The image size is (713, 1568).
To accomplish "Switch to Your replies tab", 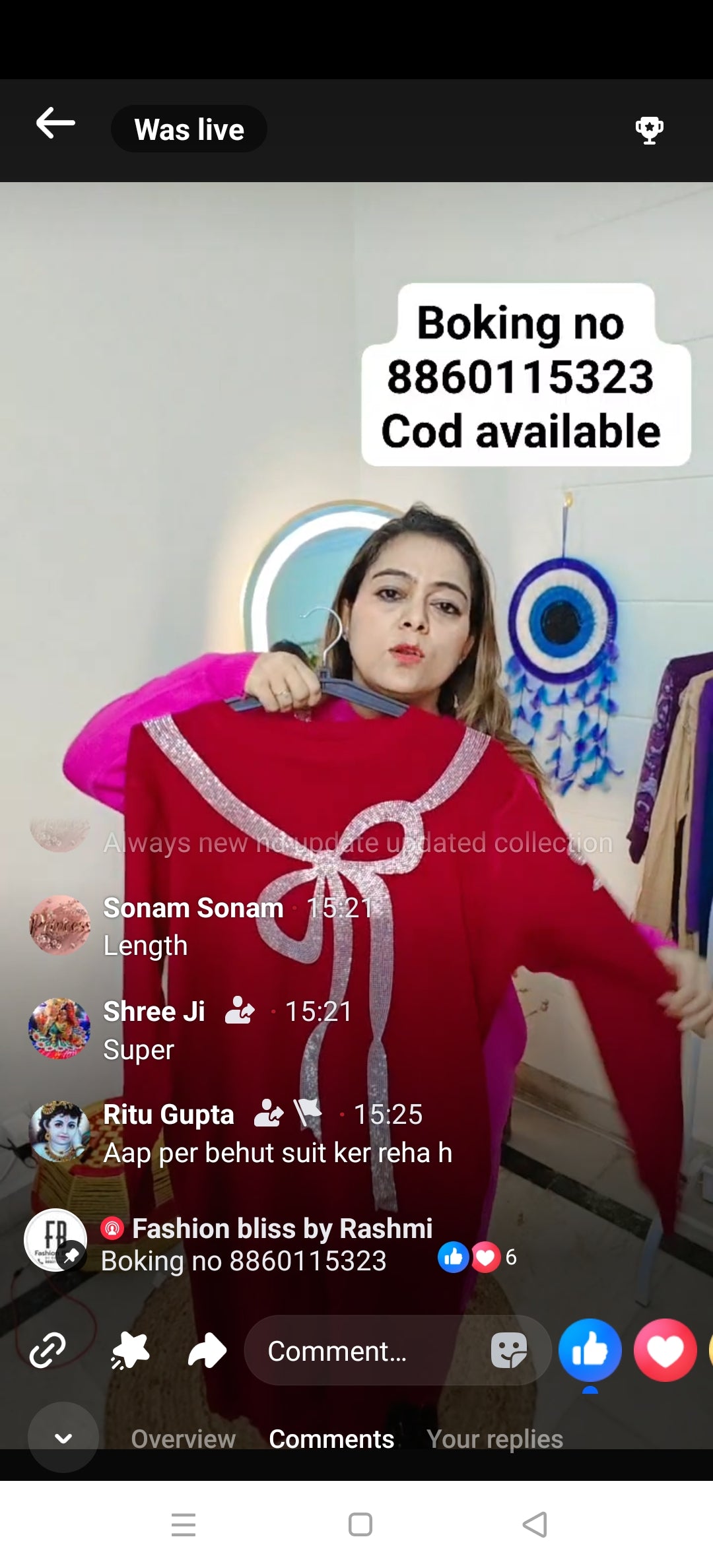I will click(494, 1439).
